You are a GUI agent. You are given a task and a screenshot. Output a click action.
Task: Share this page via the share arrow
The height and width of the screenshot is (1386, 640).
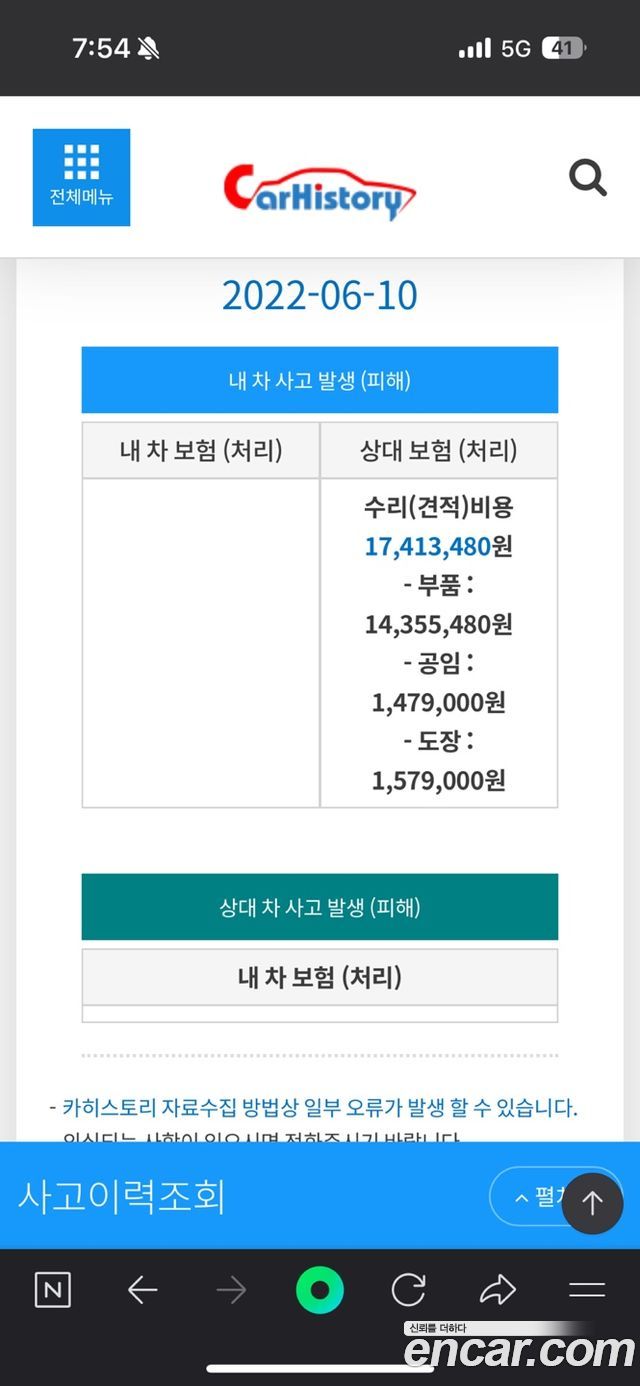[497, 1290]
